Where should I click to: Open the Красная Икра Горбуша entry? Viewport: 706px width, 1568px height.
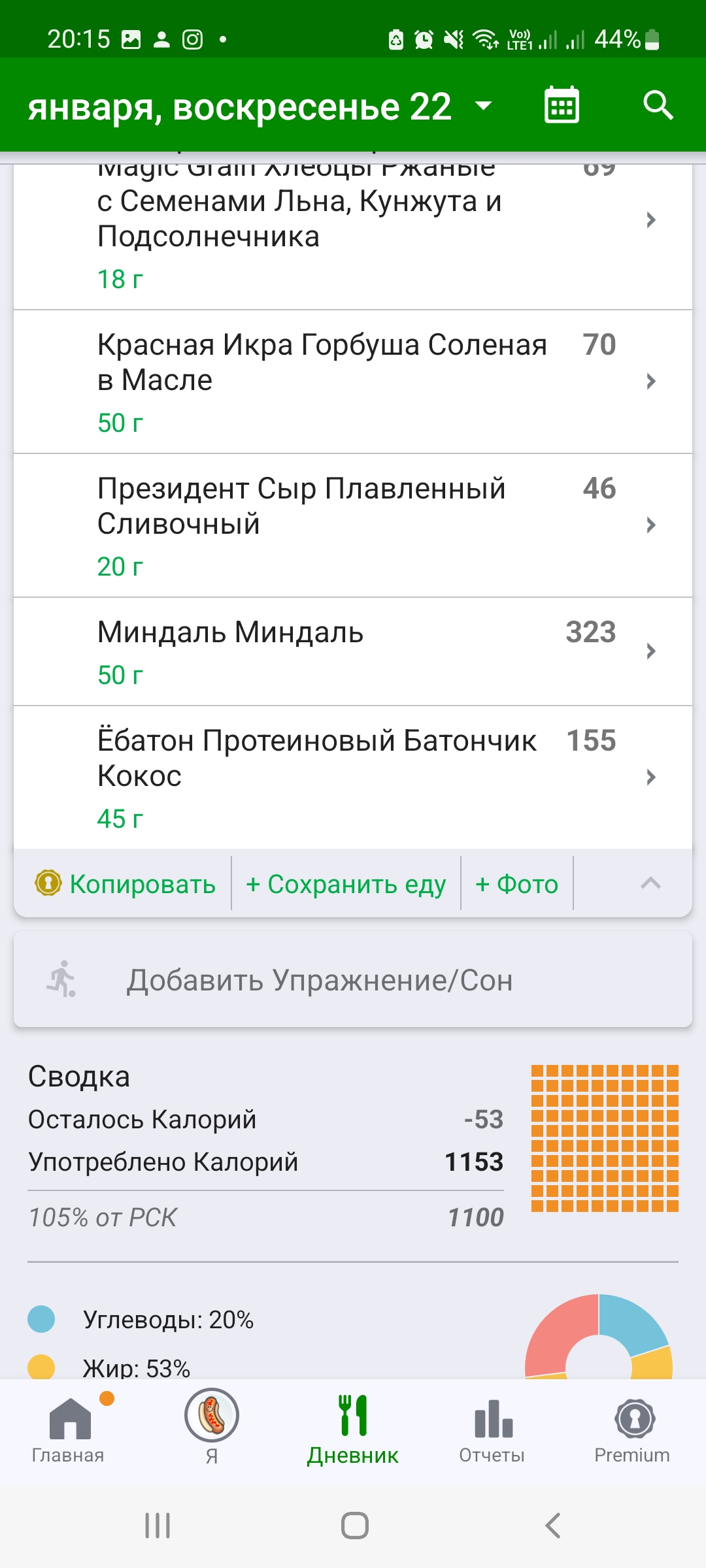353,382
